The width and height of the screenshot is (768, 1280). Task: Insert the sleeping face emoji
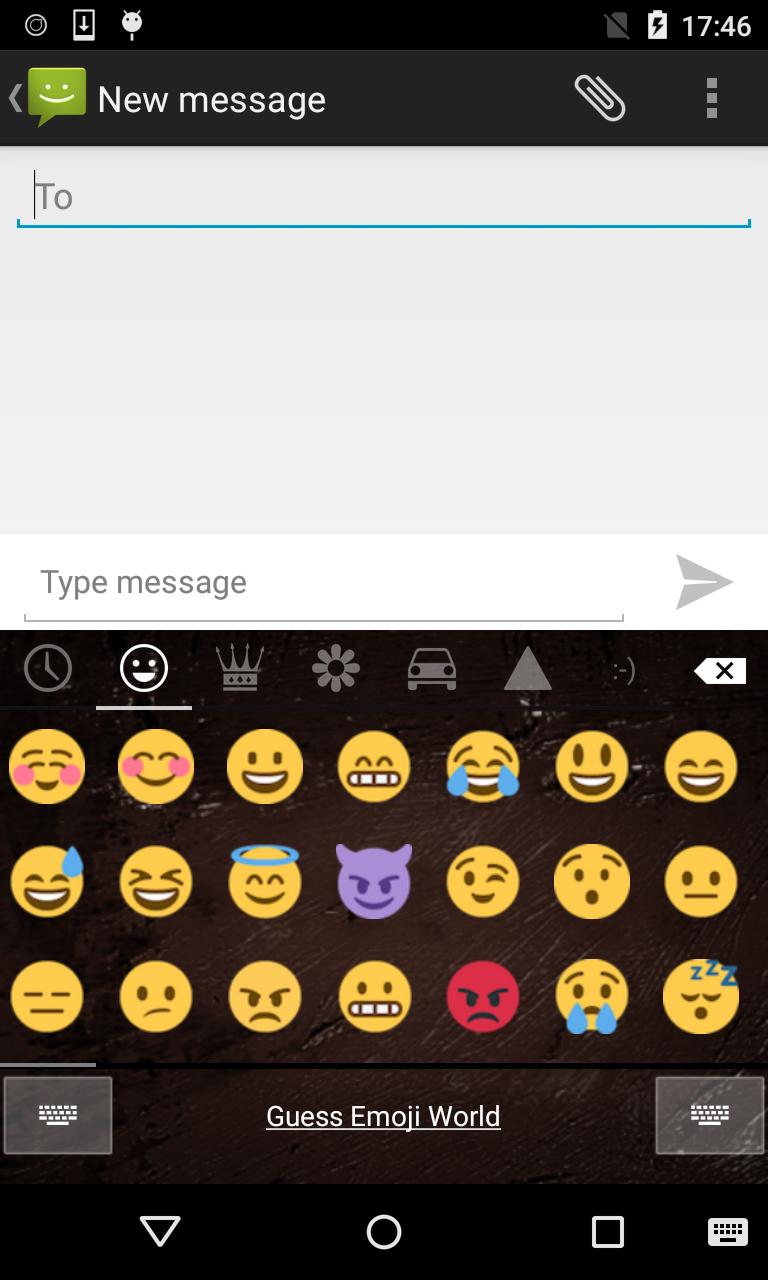(701, 997)
